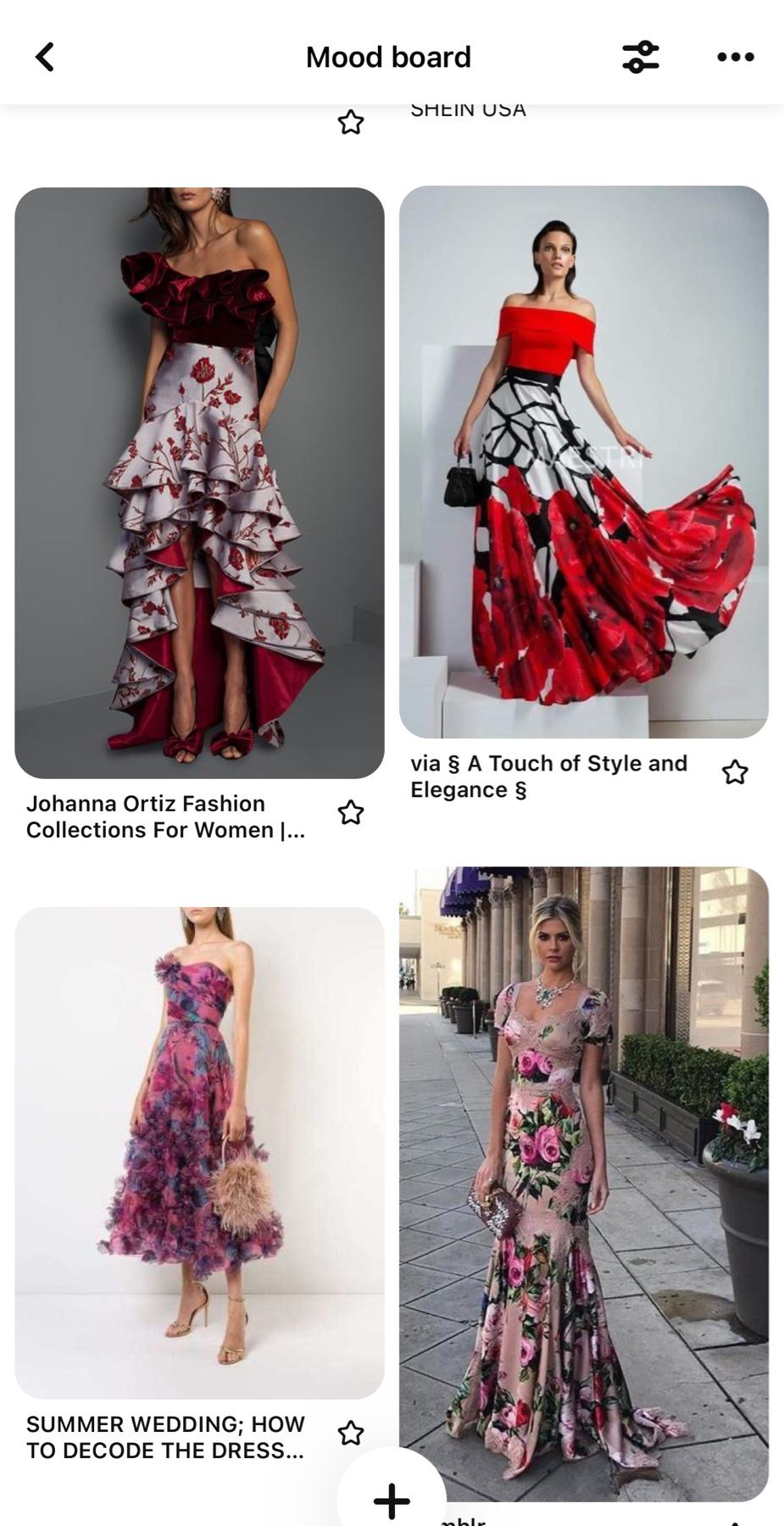The width and height of the screenshot is (784, 1526).
Task: Open the Johanna Ortiz ruffled dress pin
Action: click(x=199, y=482)
